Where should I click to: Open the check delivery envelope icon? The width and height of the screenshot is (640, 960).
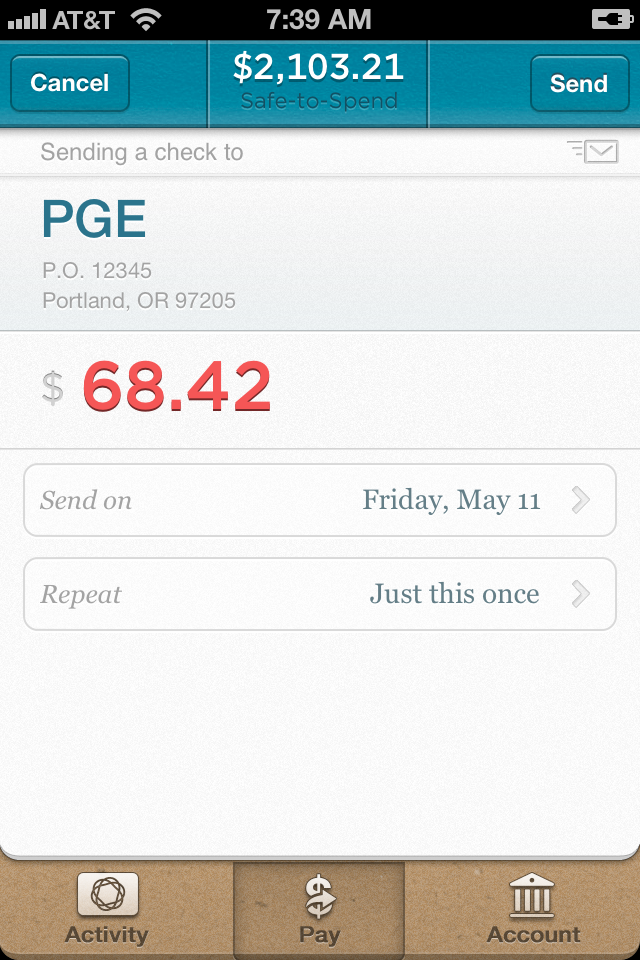point(593,152)
